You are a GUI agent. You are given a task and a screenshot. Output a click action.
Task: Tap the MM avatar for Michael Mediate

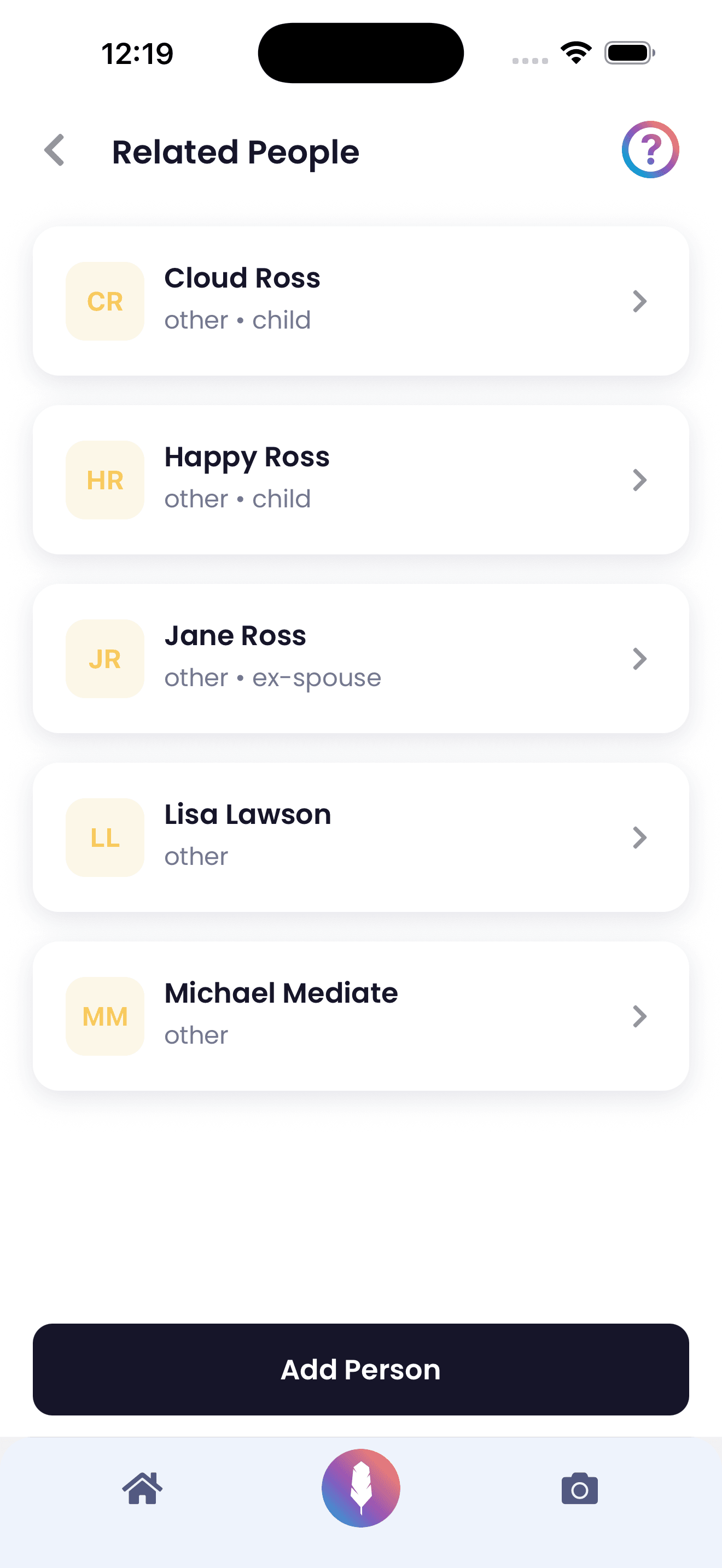click(x=104, y=1015)
